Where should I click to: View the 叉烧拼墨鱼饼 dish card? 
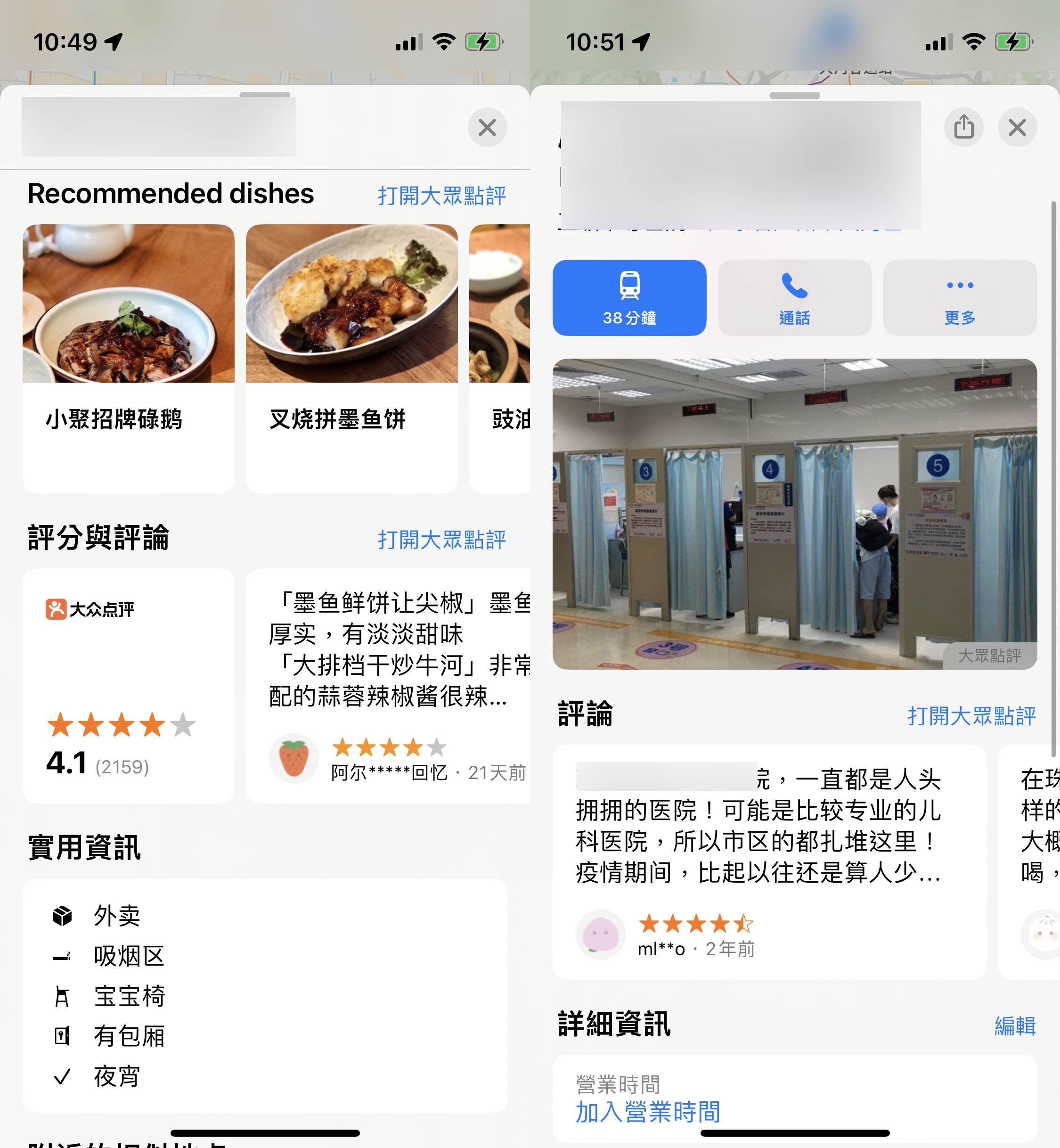[351, 358]
